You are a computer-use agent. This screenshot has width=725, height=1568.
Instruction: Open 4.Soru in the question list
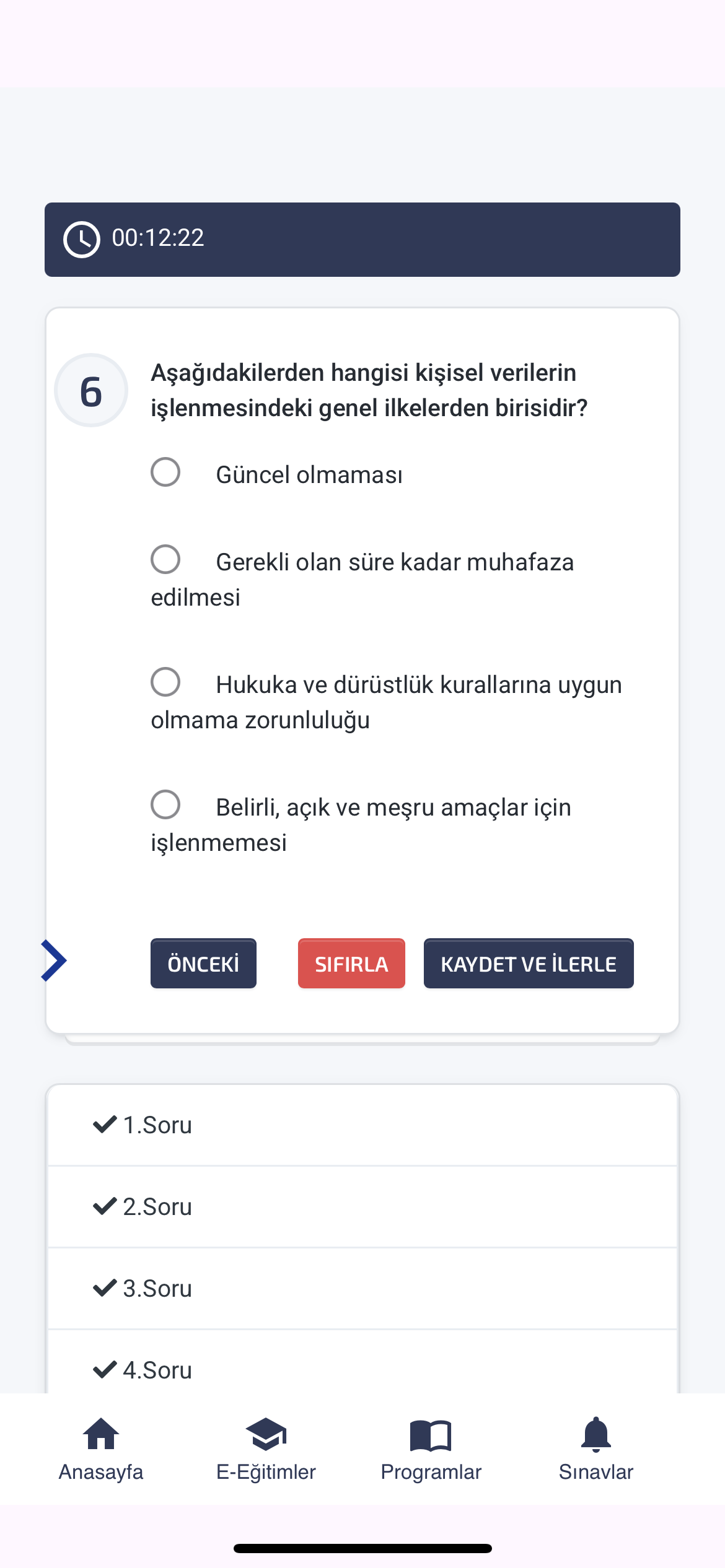[362, 1362]
